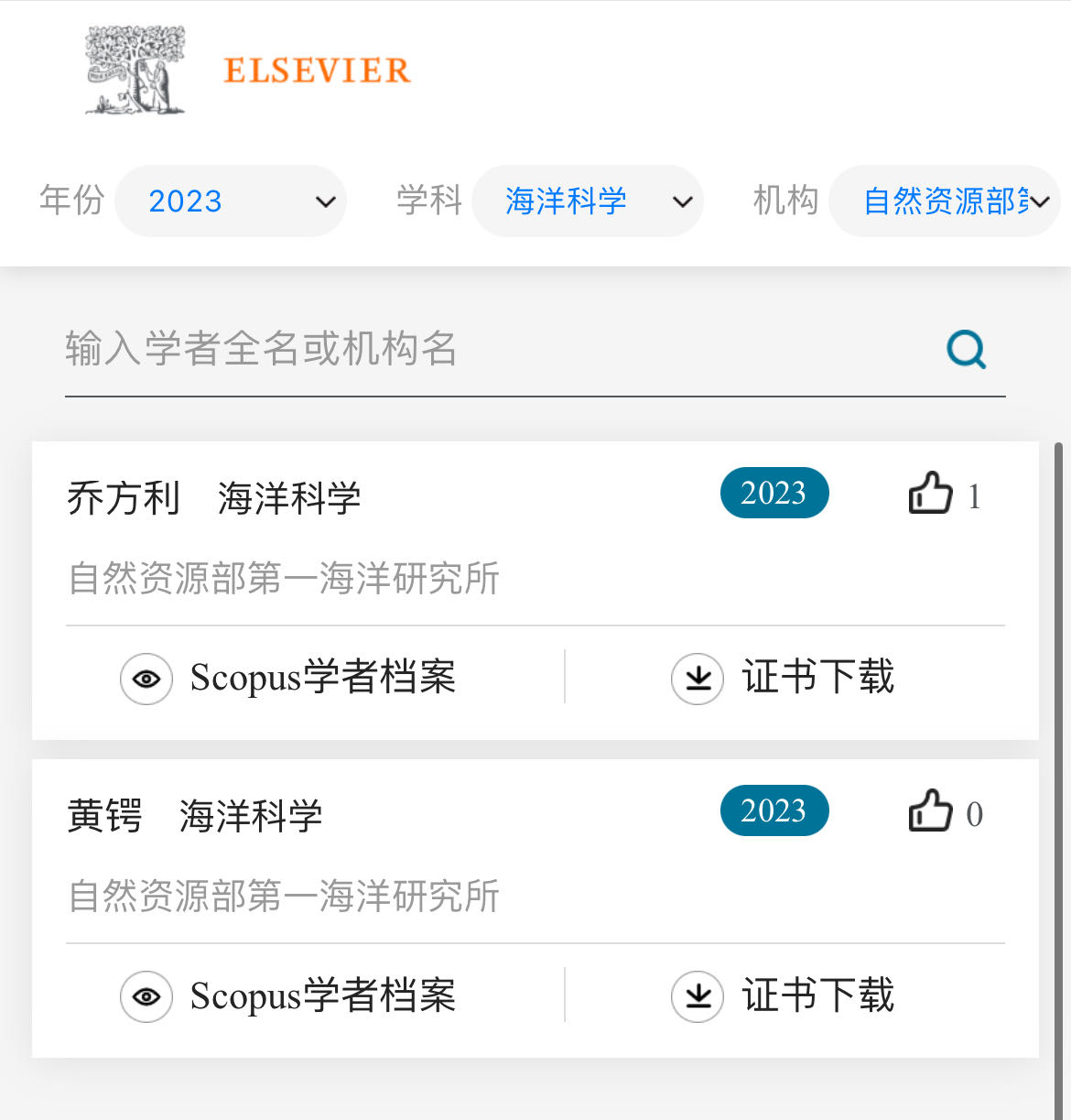This screenshot has height=1120, width=1071.
Task: View Scopus学者档案 for 黄锷
Action: [289, 996]
